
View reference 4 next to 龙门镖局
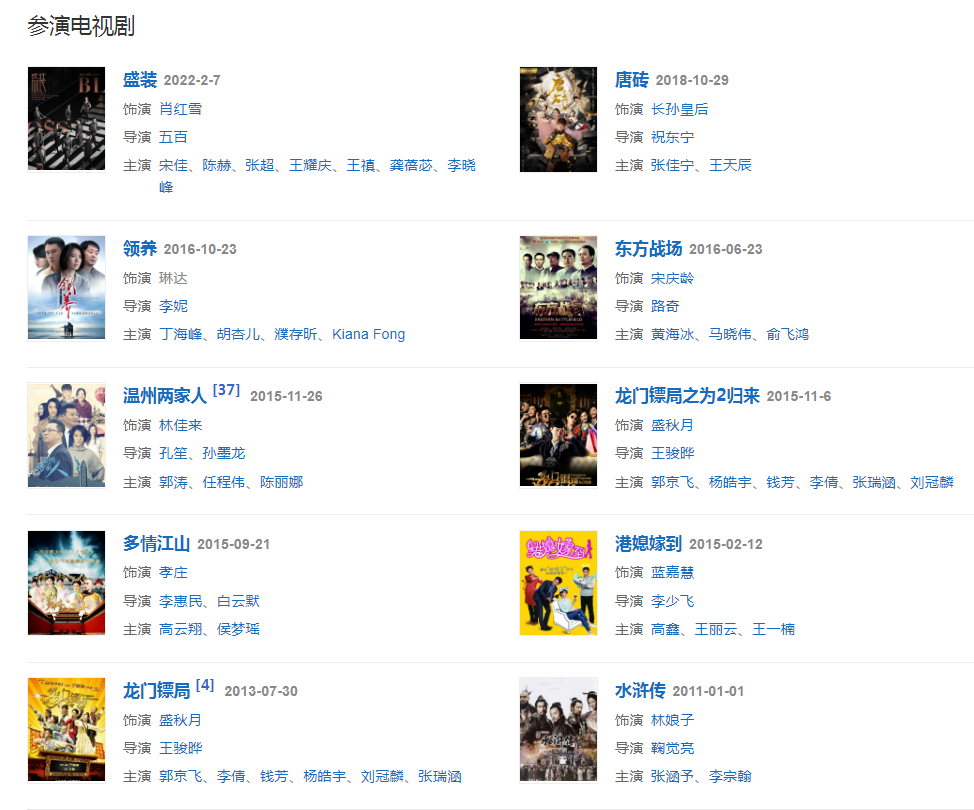205,685
